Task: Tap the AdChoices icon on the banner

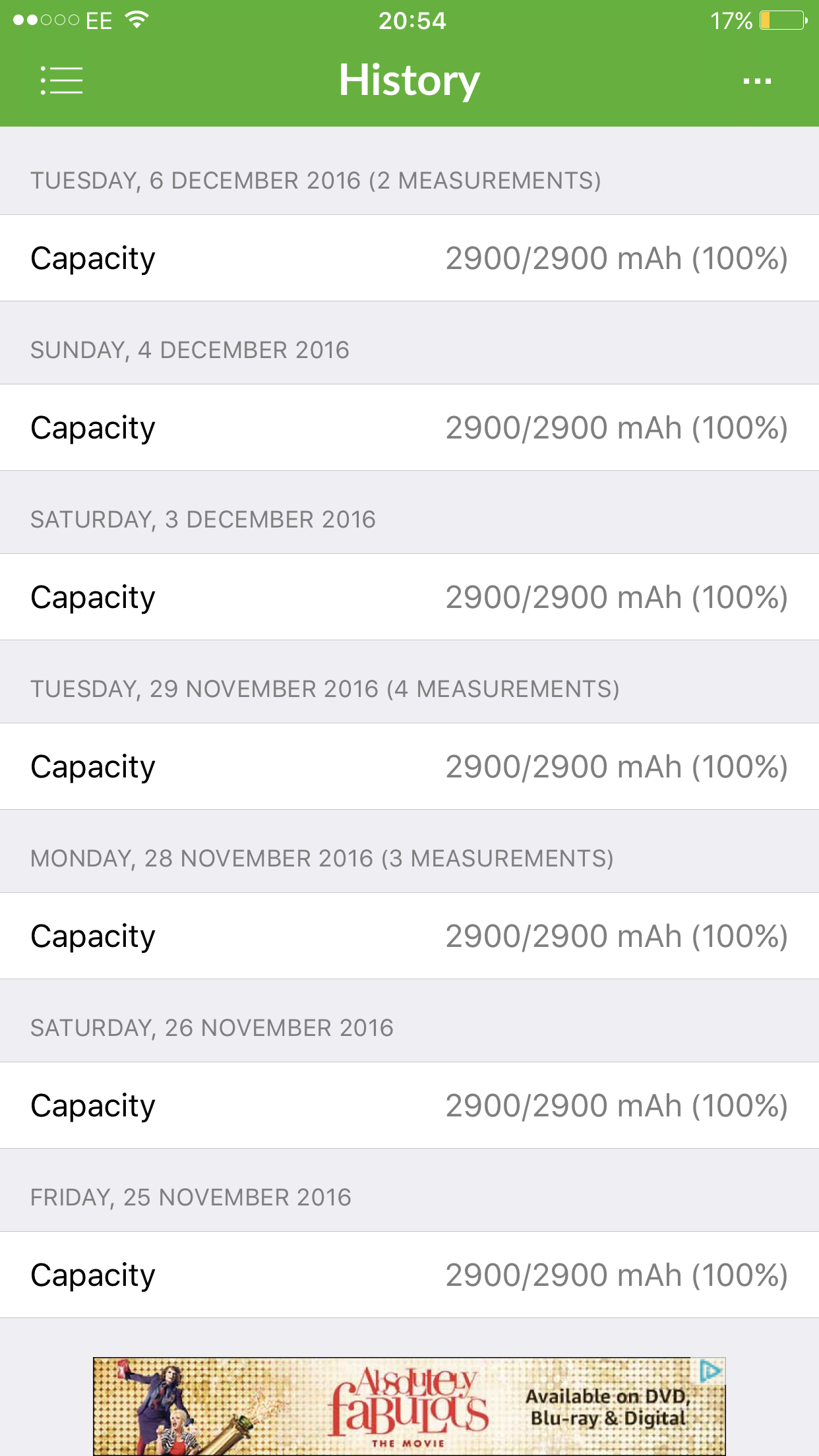Action: click(710, 1371)
